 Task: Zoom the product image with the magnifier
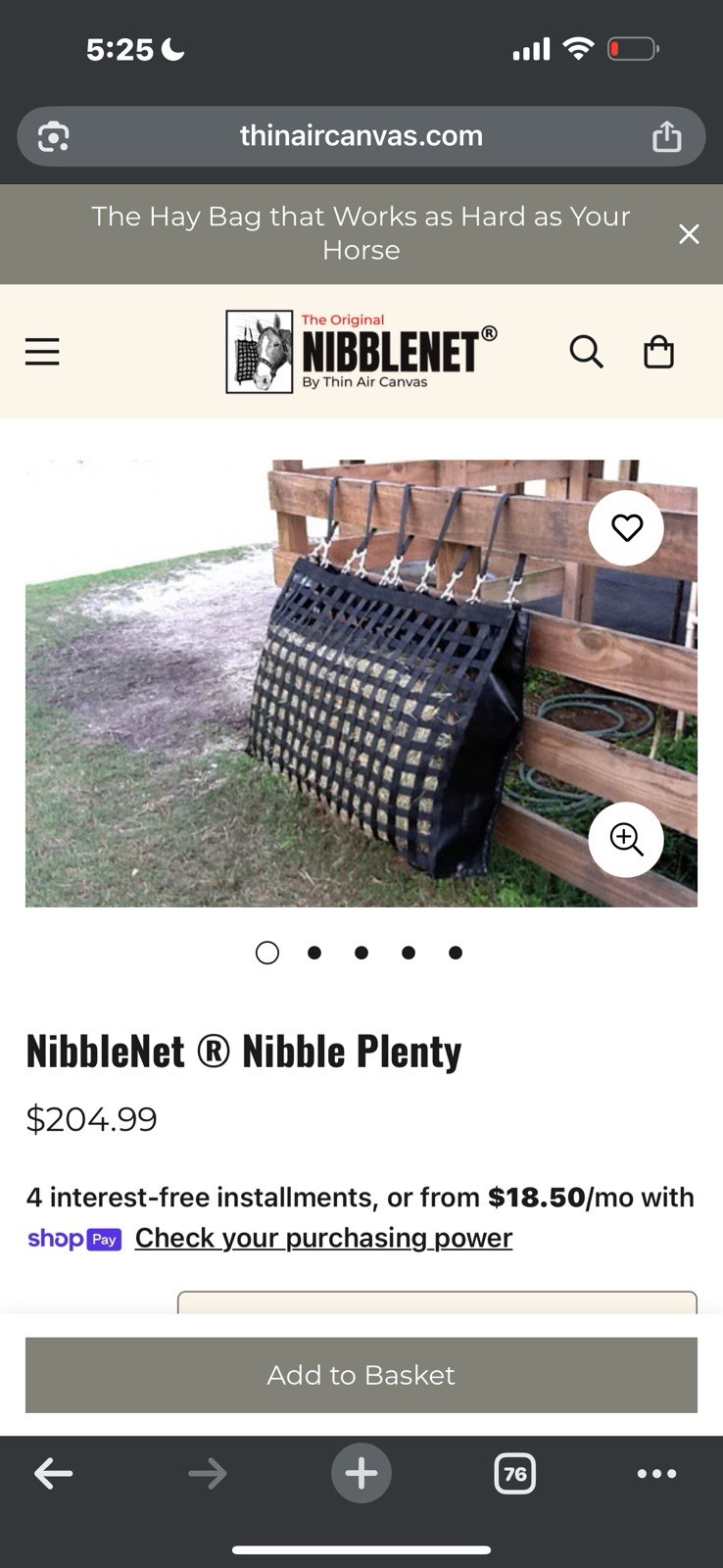[626, 840]
